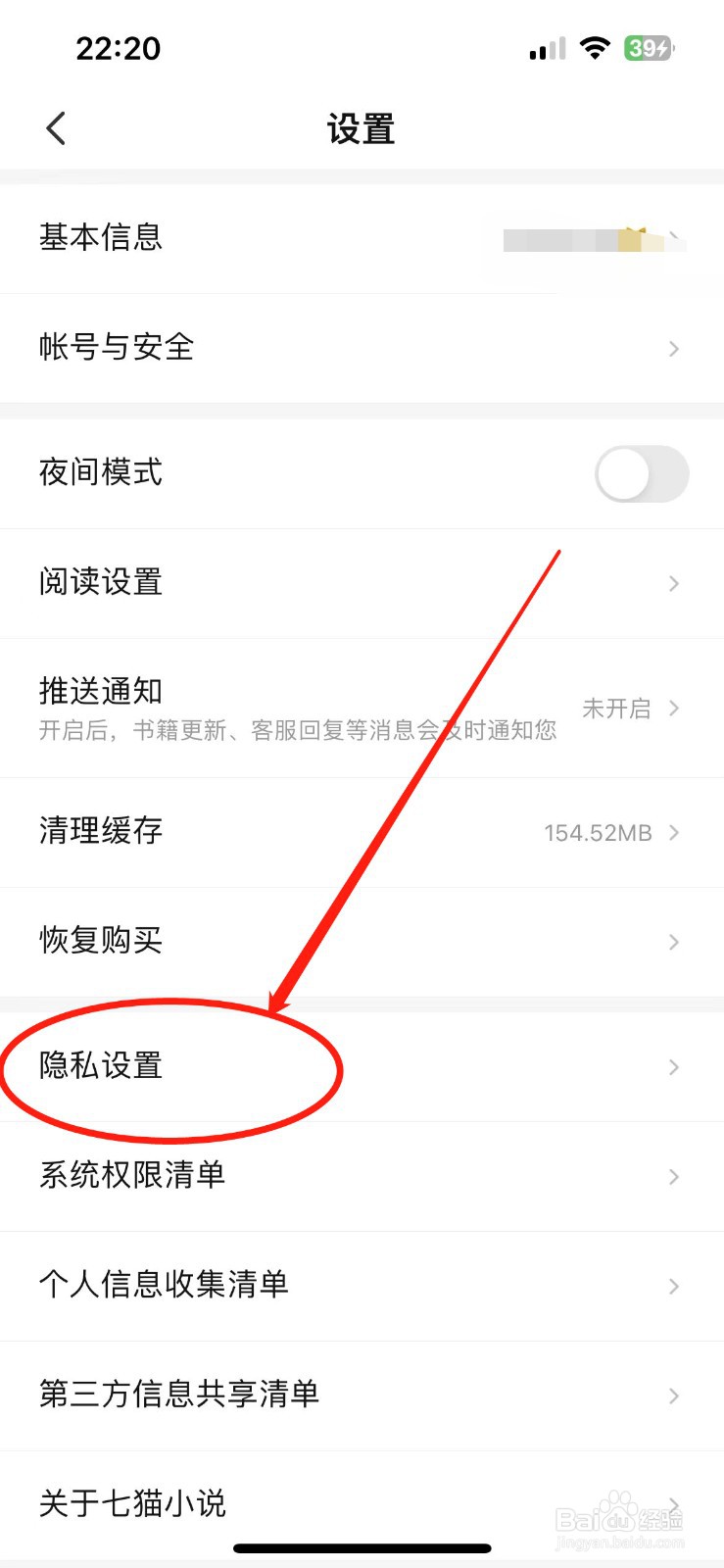Screen dimensions: 724x1568
Task: Open 个人信息收集清单 entry
Action: click(x=163, y=1286)
